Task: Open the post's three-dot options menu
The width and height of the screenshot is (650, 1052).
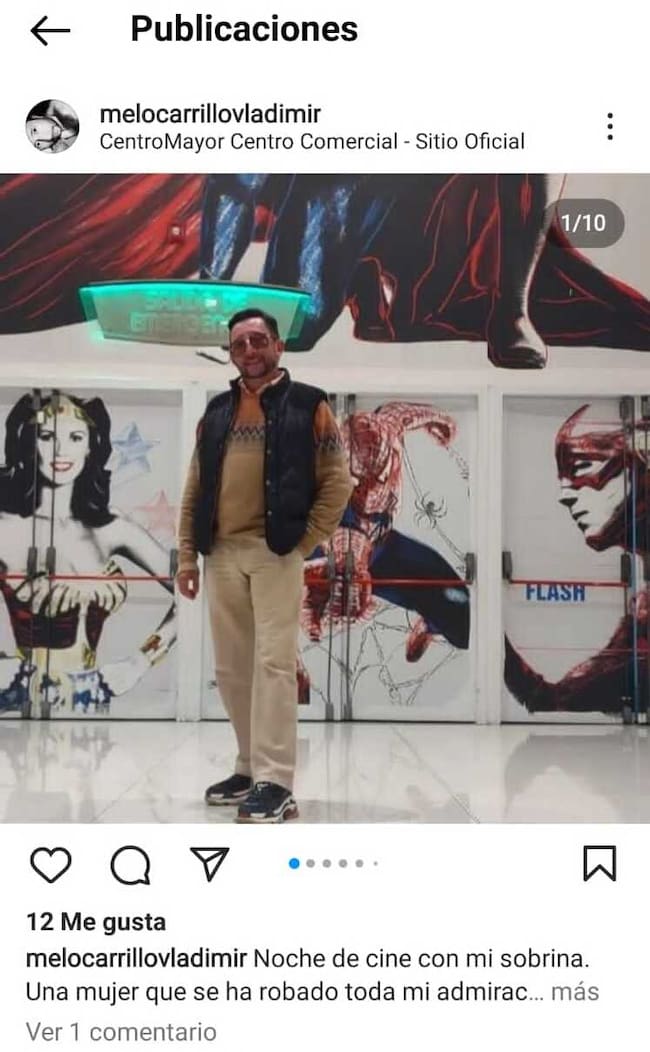Action: point(609,127)
